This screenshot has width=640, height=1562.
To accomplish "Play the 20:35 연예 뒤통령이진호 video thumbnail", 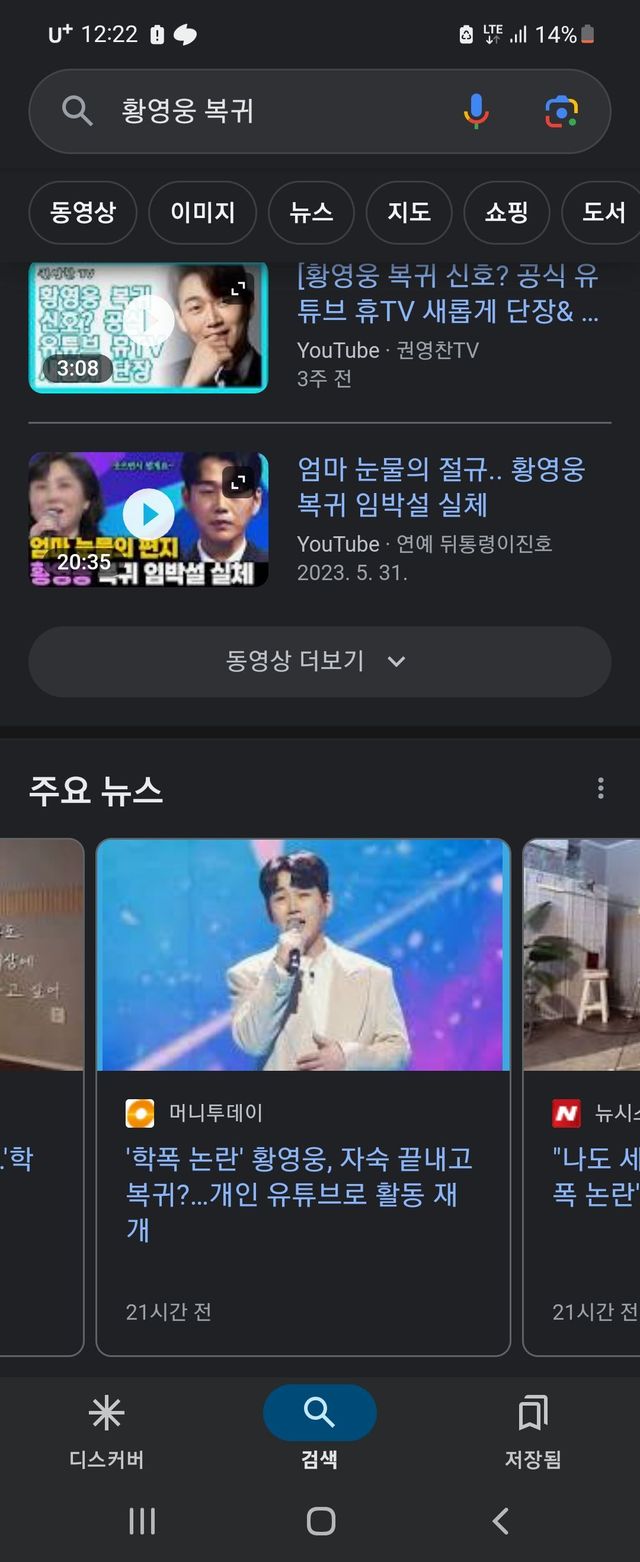I will [x=148, y=518].
